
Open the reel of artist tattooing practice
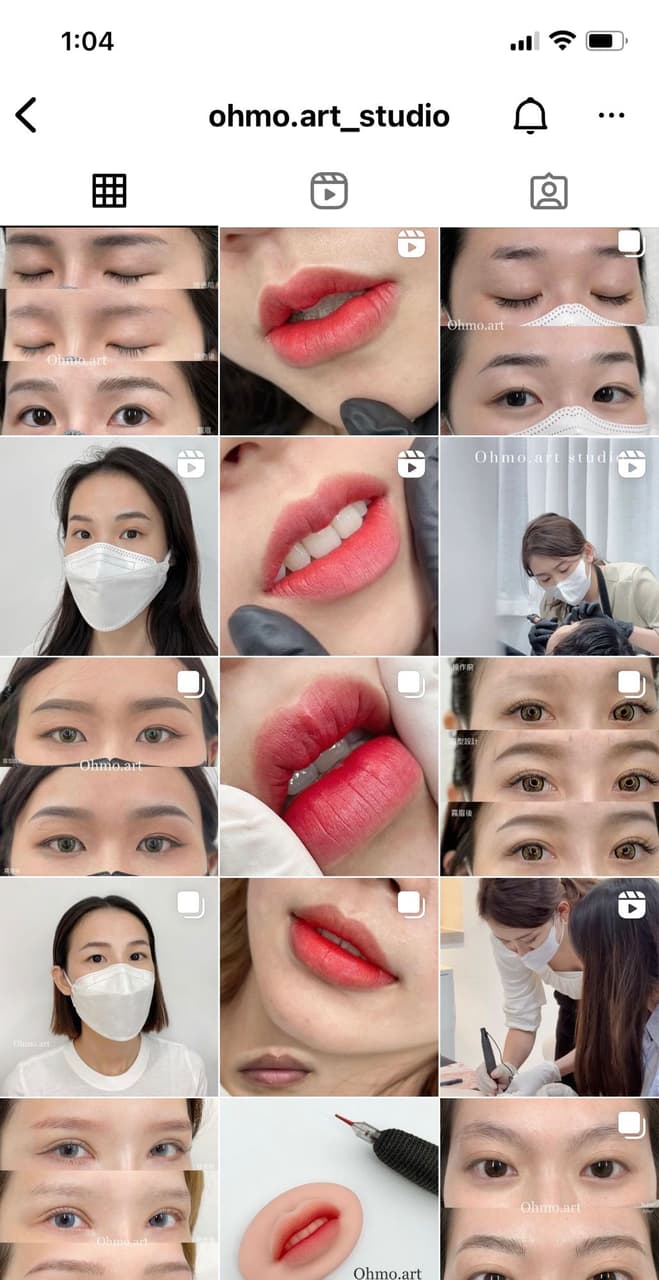click(549, 986)
